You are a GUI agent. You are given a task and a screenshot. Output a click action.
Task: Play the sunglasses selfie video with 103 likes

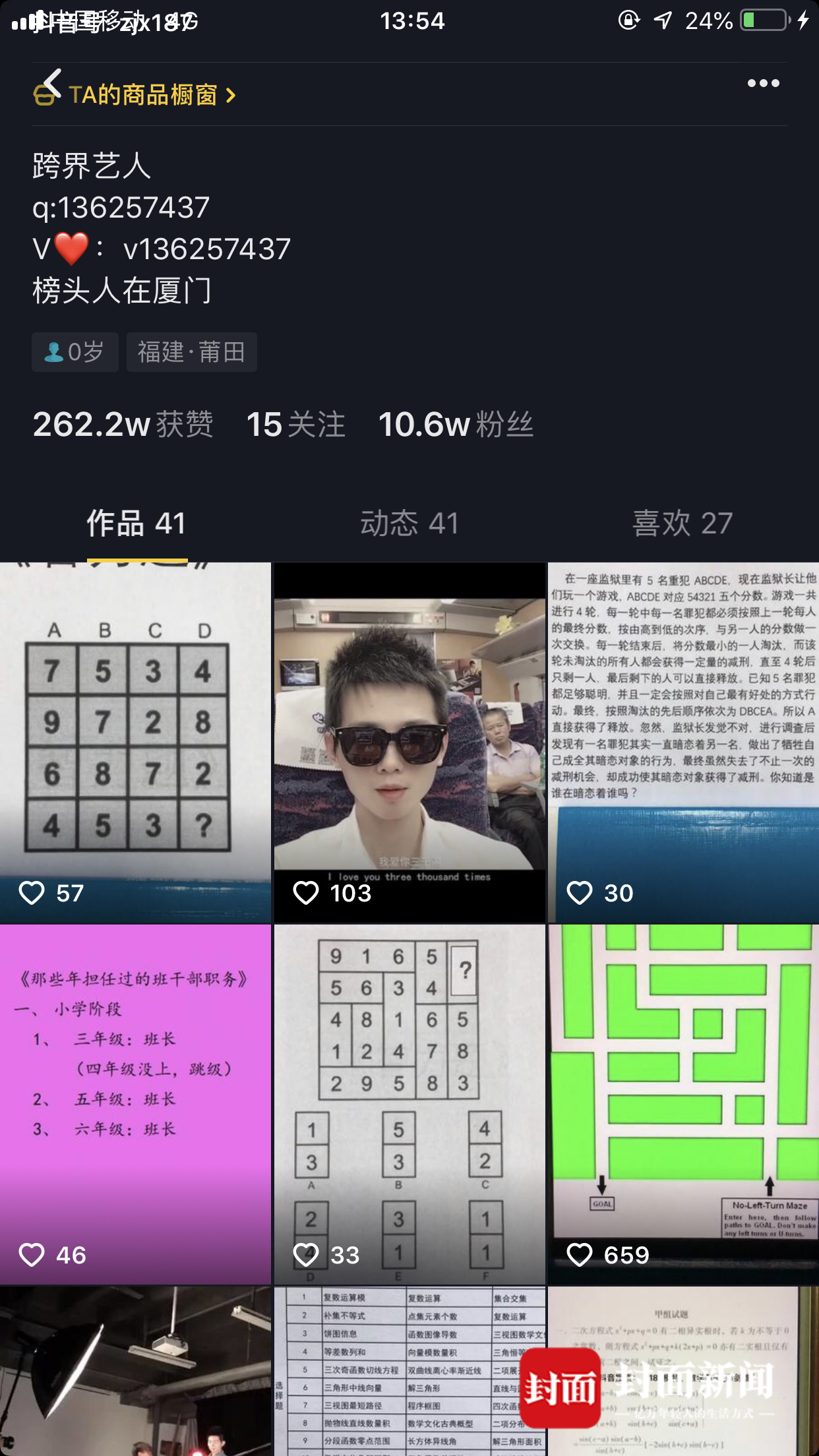tap(409, 742)
